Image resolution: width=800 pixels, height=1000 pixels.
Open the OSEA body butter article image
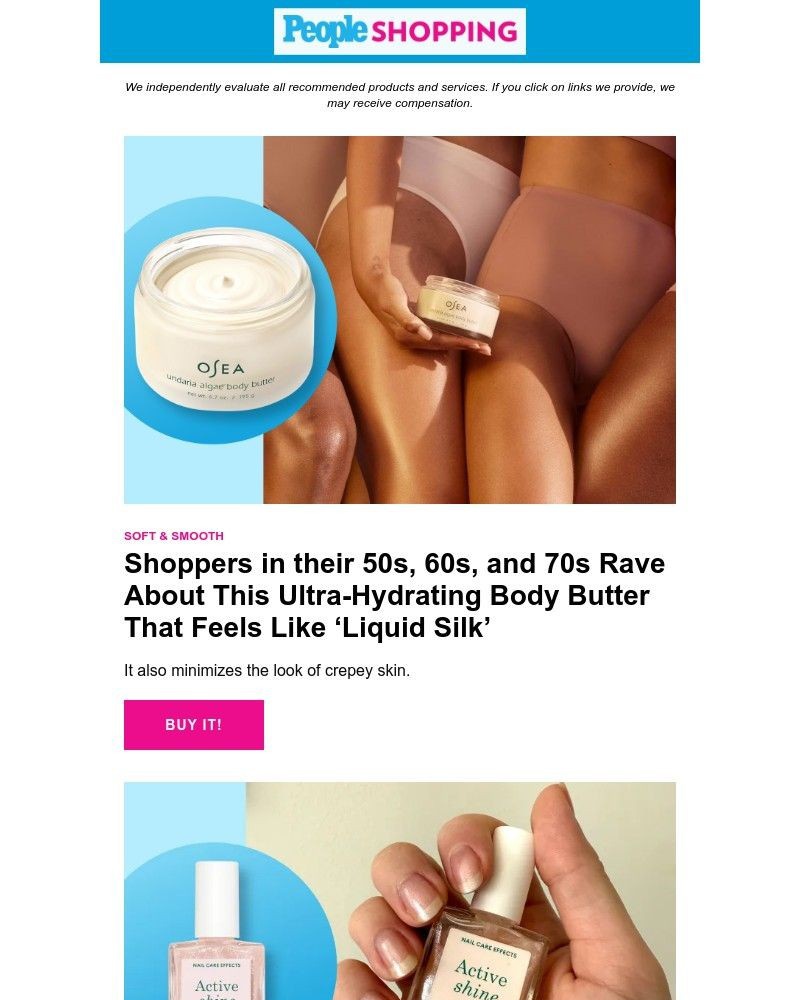point(400,320)
